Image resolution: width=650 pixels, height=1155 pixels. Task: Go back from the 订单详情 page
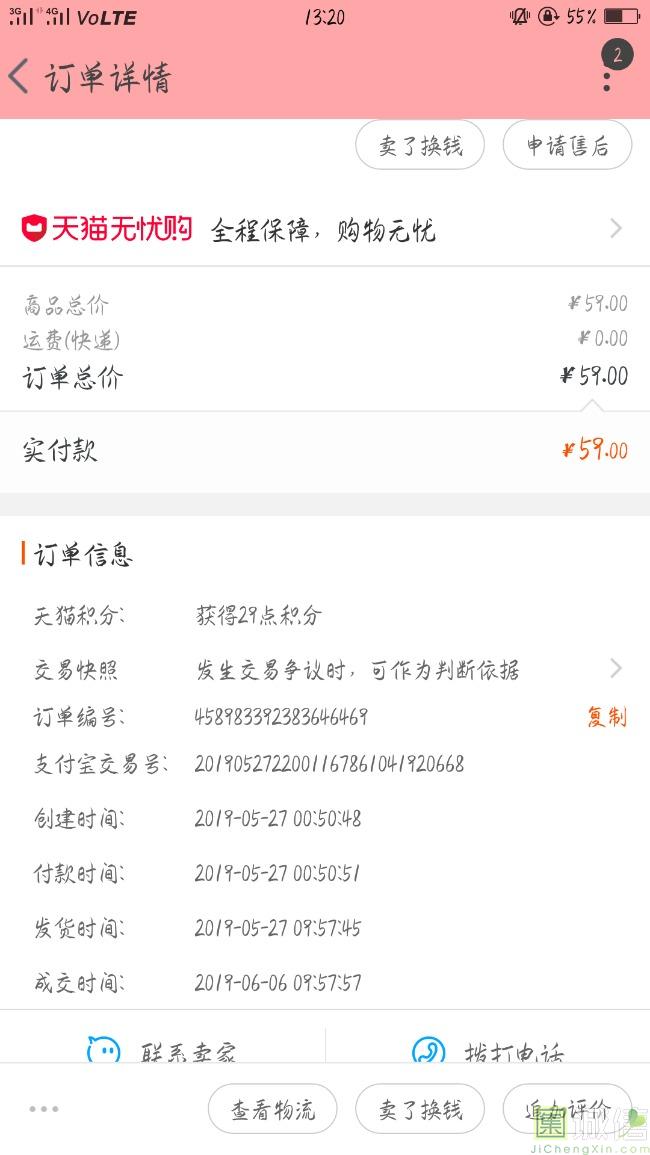[19, 77]
